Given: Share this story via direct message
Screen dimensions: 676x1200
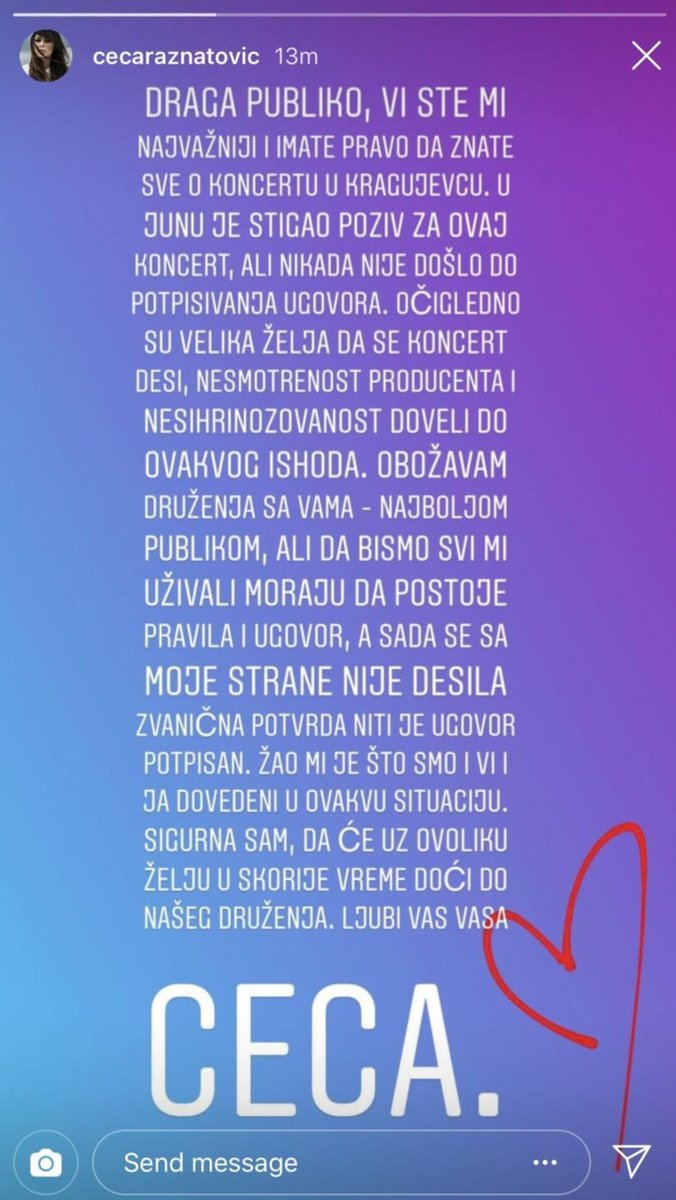Looking at the screenshot, I should tap(632, 1161).
